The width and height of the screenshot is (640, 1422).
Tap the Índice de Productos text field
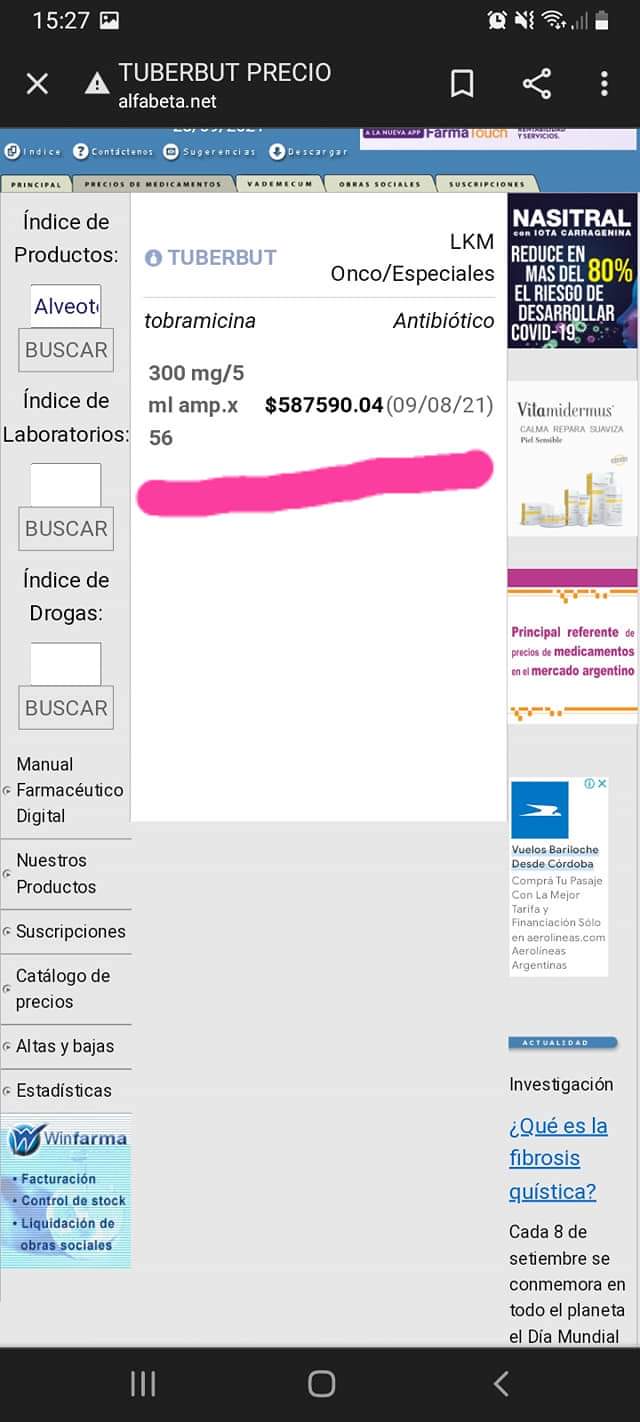[66, 306]
